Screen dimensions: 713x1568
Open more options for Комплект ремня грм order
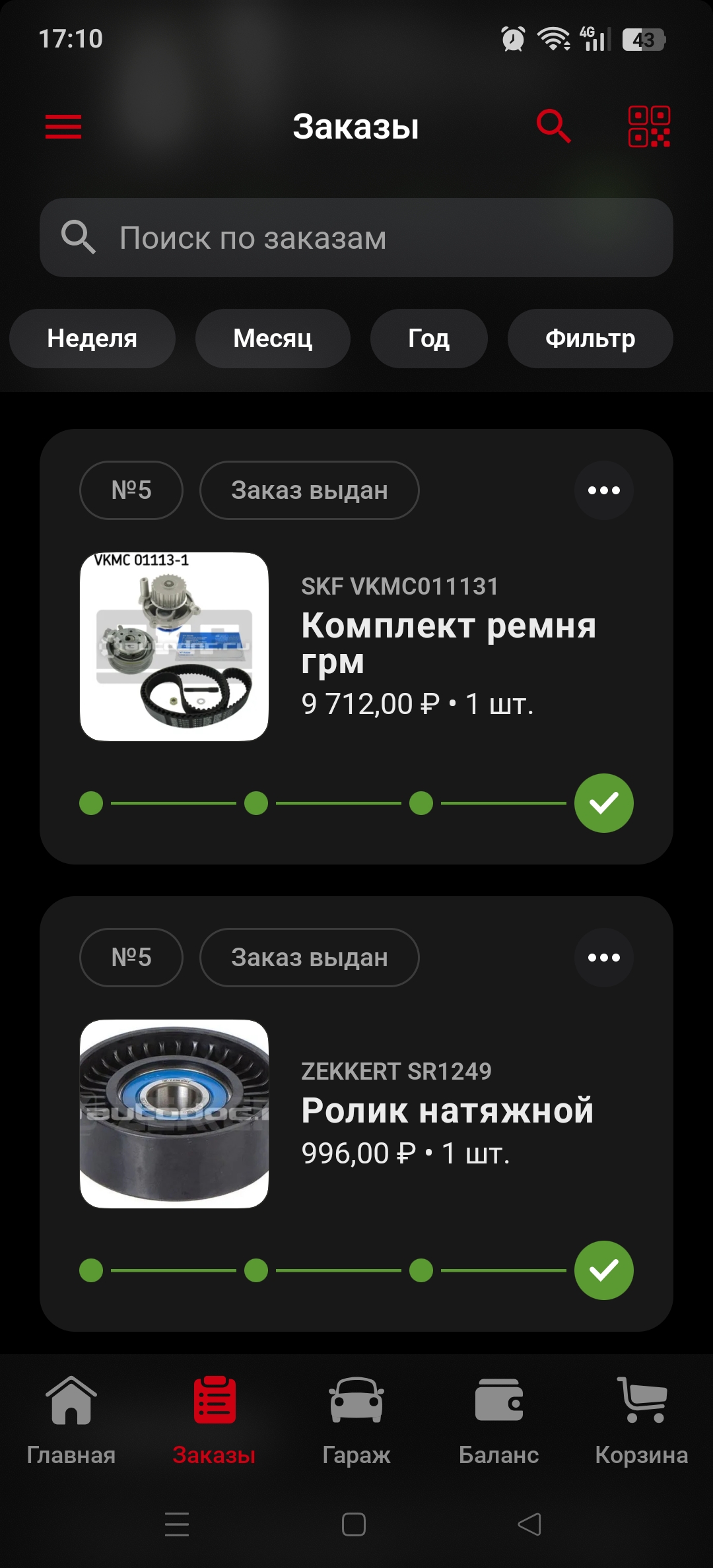pyautogui.click(x=604, y=490)
